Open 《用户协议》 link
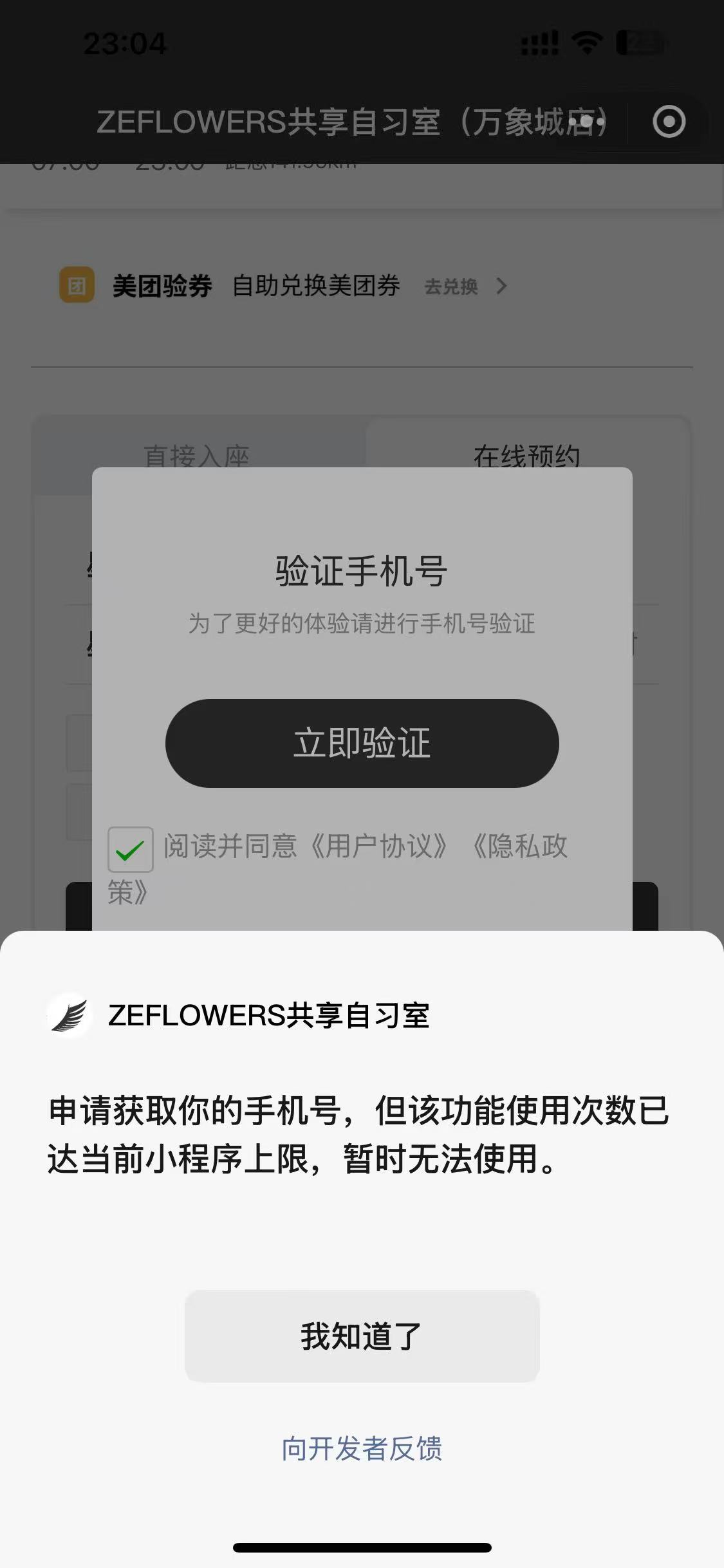The image size is (724, 1568). [x=378, y=846]
